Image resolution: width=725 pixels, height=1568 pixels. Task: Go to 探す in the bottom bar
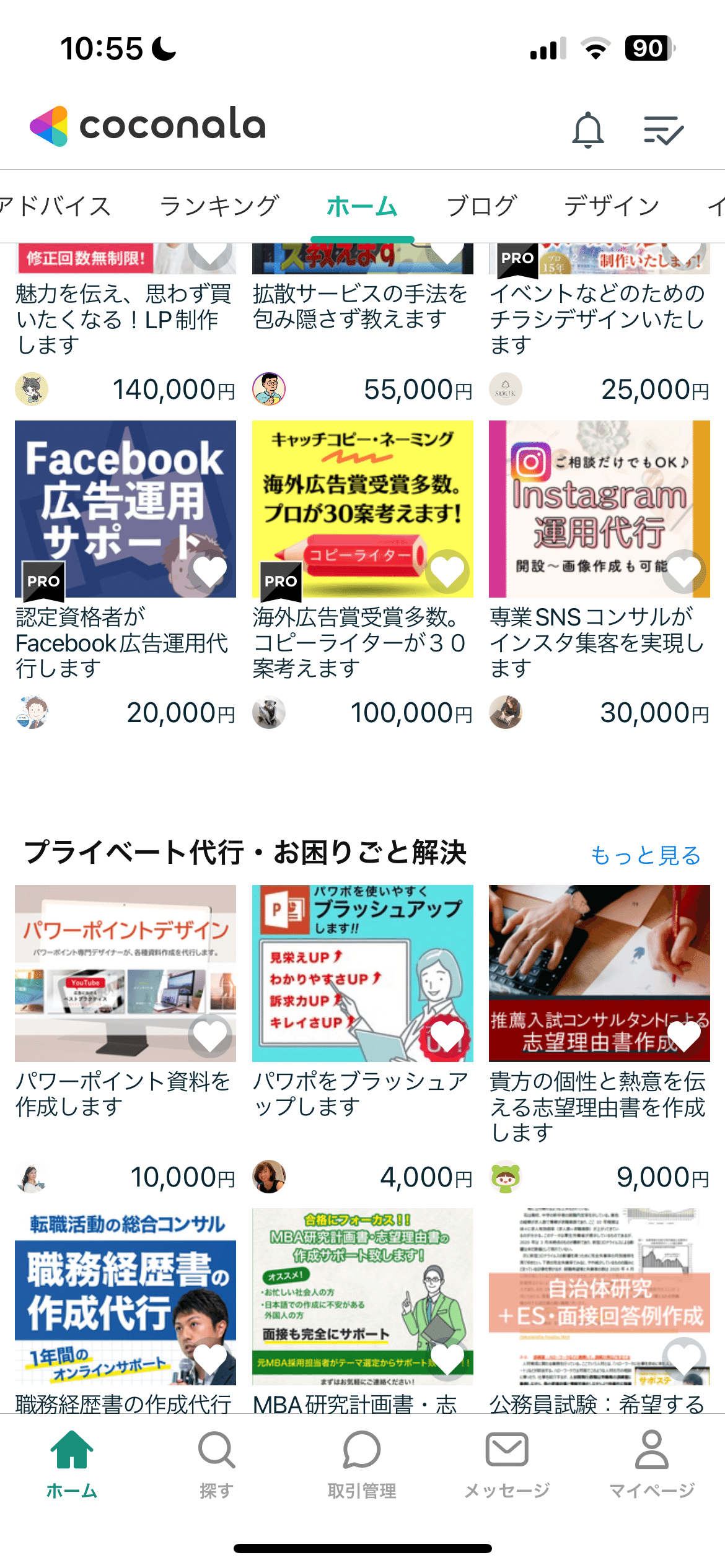[216, 1464]
